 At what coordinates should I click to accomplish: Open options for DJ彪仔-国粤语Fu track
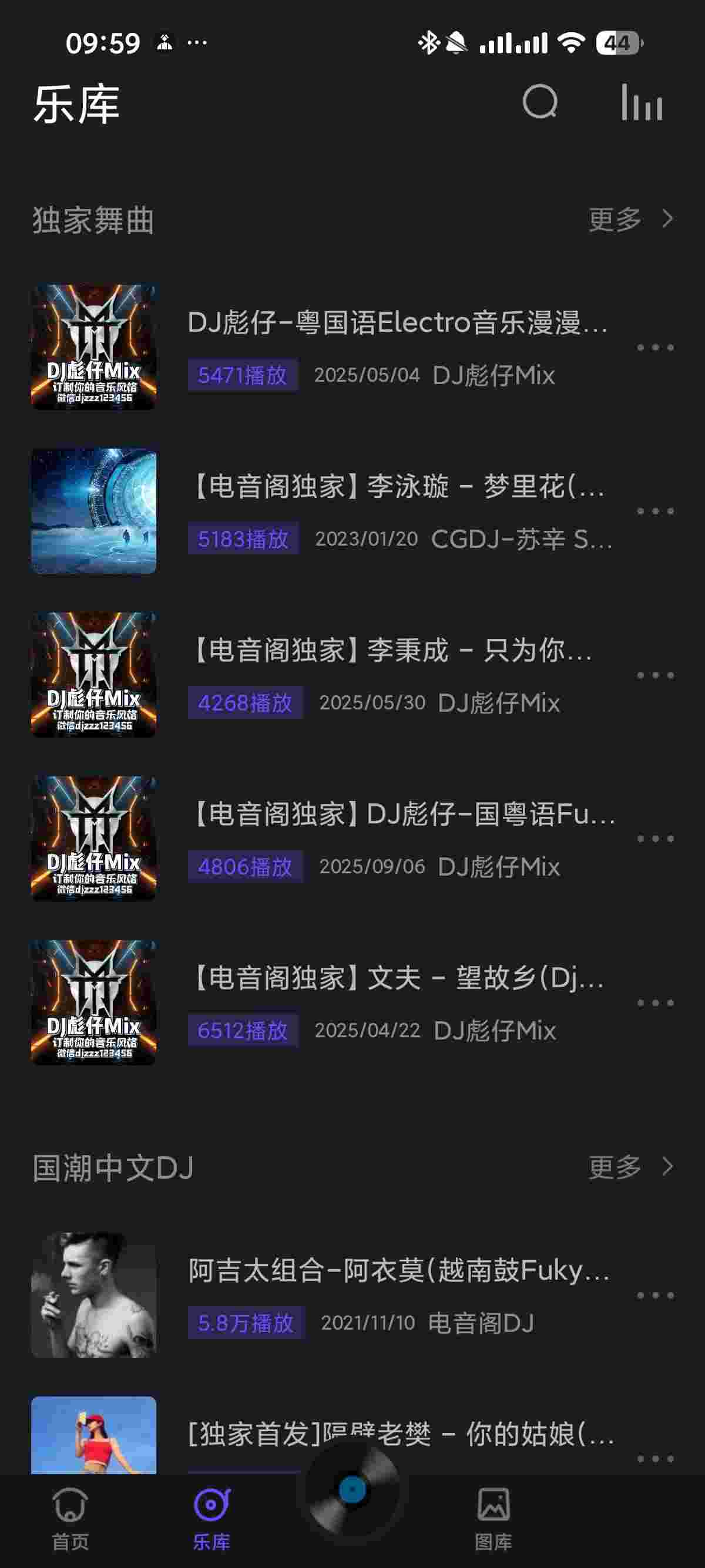[655, 839]
